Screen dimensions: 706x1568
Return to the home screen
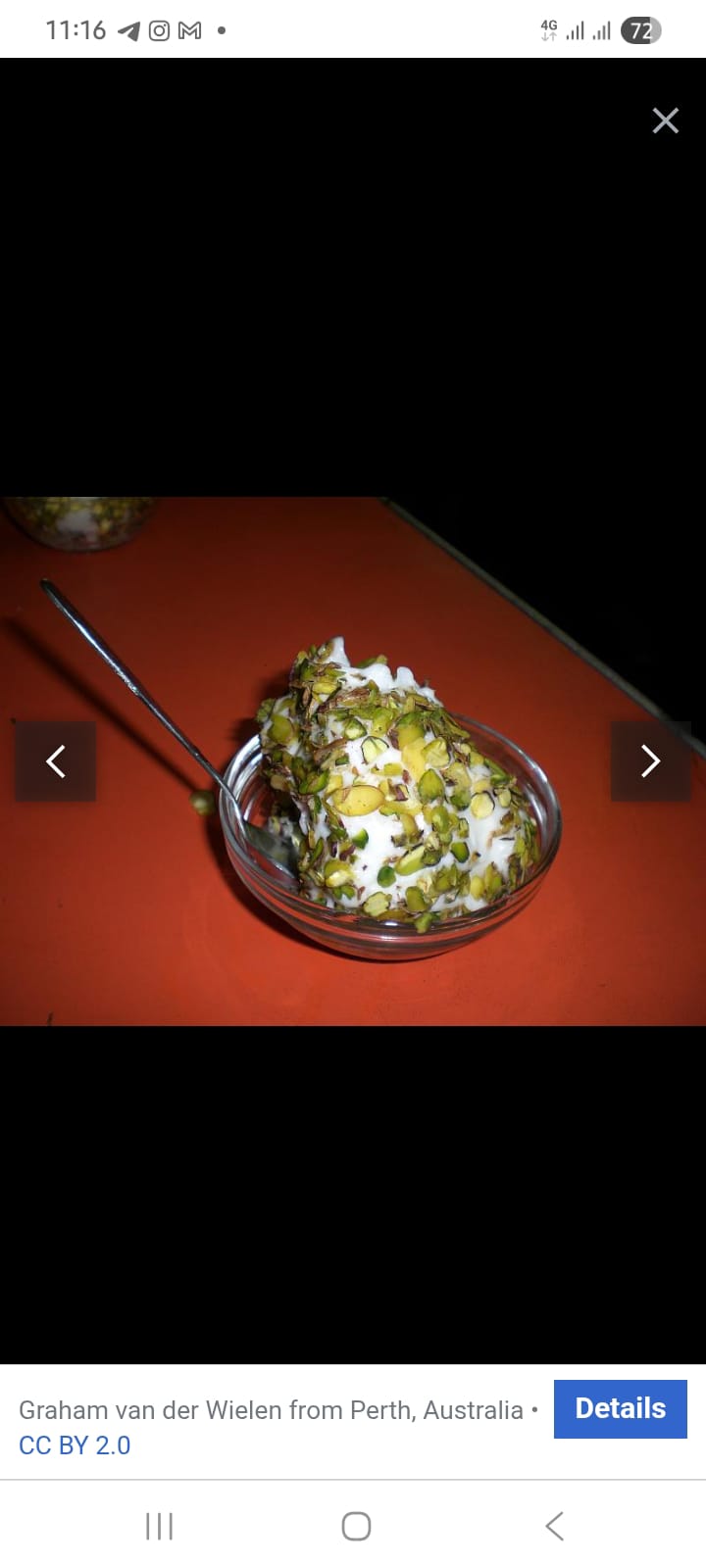(x=356, y=1526)
